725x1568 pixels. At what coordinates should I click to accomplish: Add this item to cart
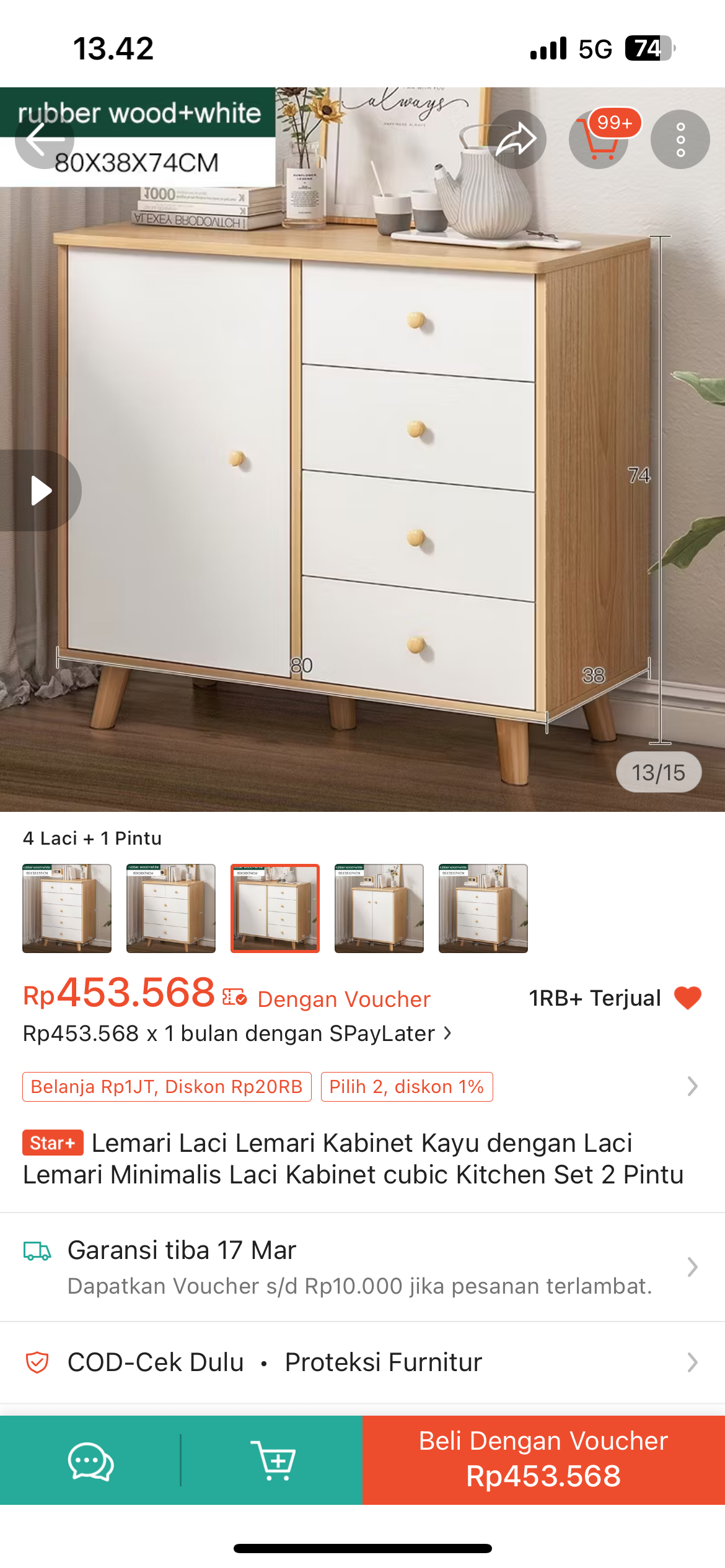[273, 1461]
